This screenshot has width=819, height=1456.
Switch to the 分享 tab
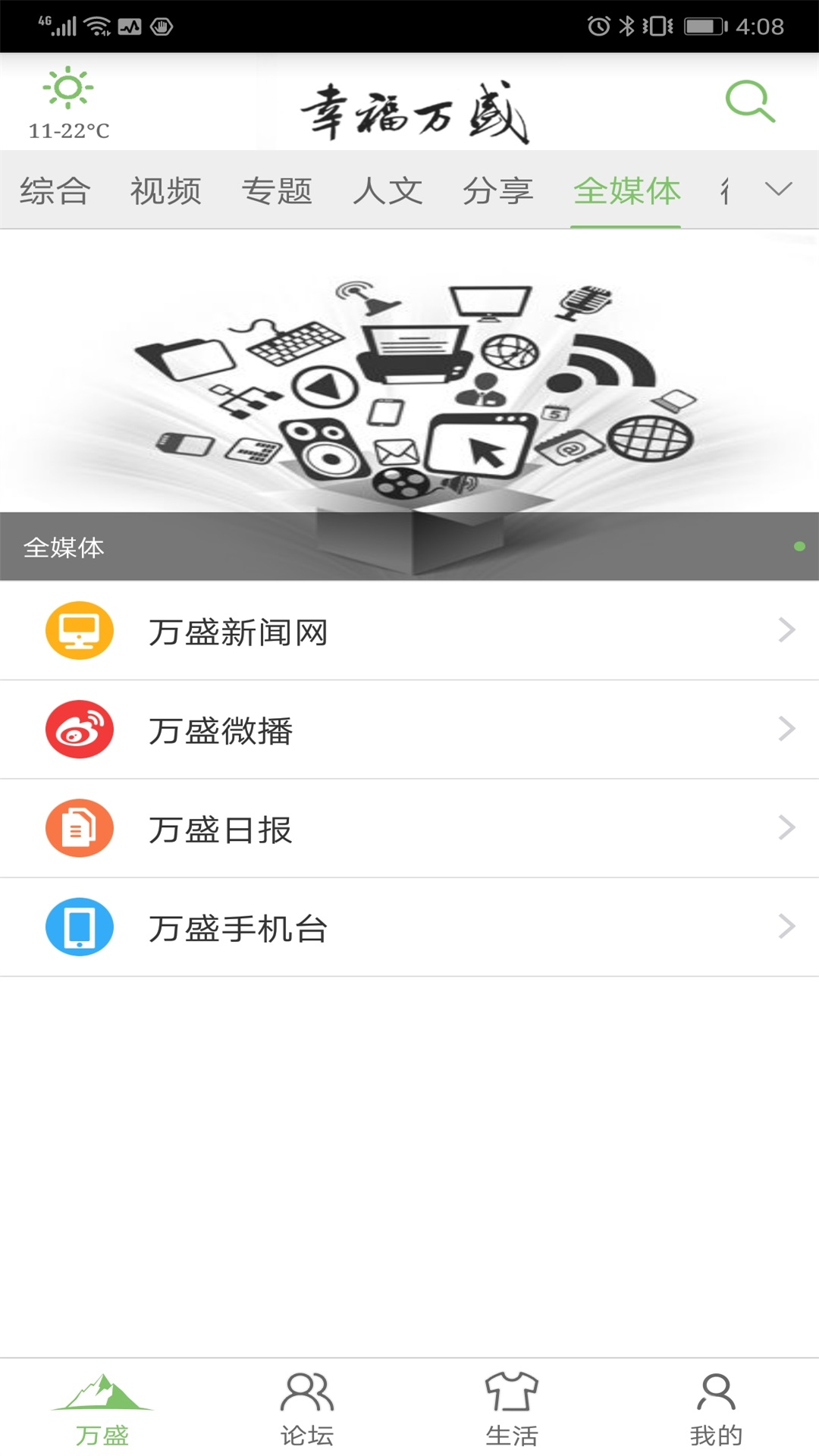tap(498, 191)
